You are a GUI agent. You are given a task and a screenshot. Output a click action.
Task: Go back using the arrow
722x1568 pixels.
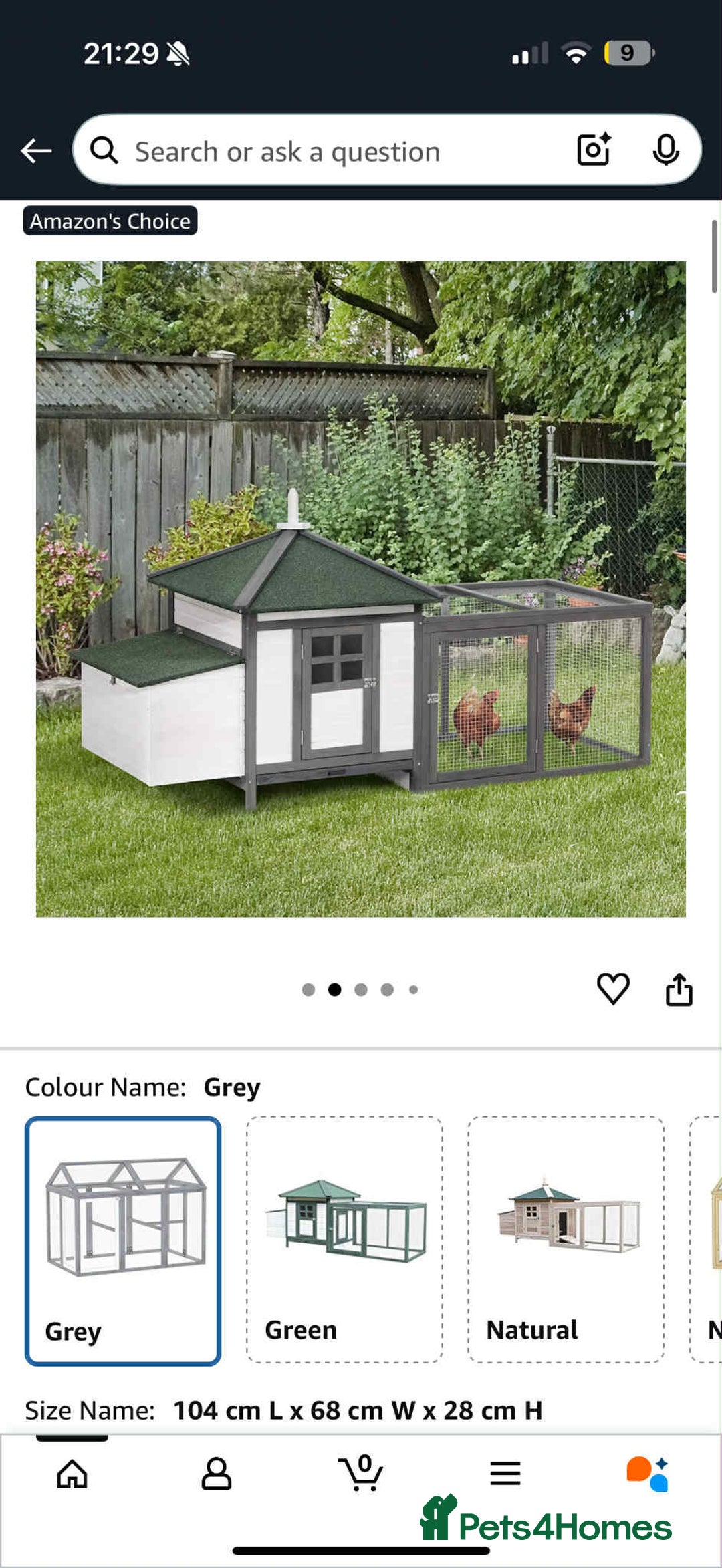coord(36,151)
